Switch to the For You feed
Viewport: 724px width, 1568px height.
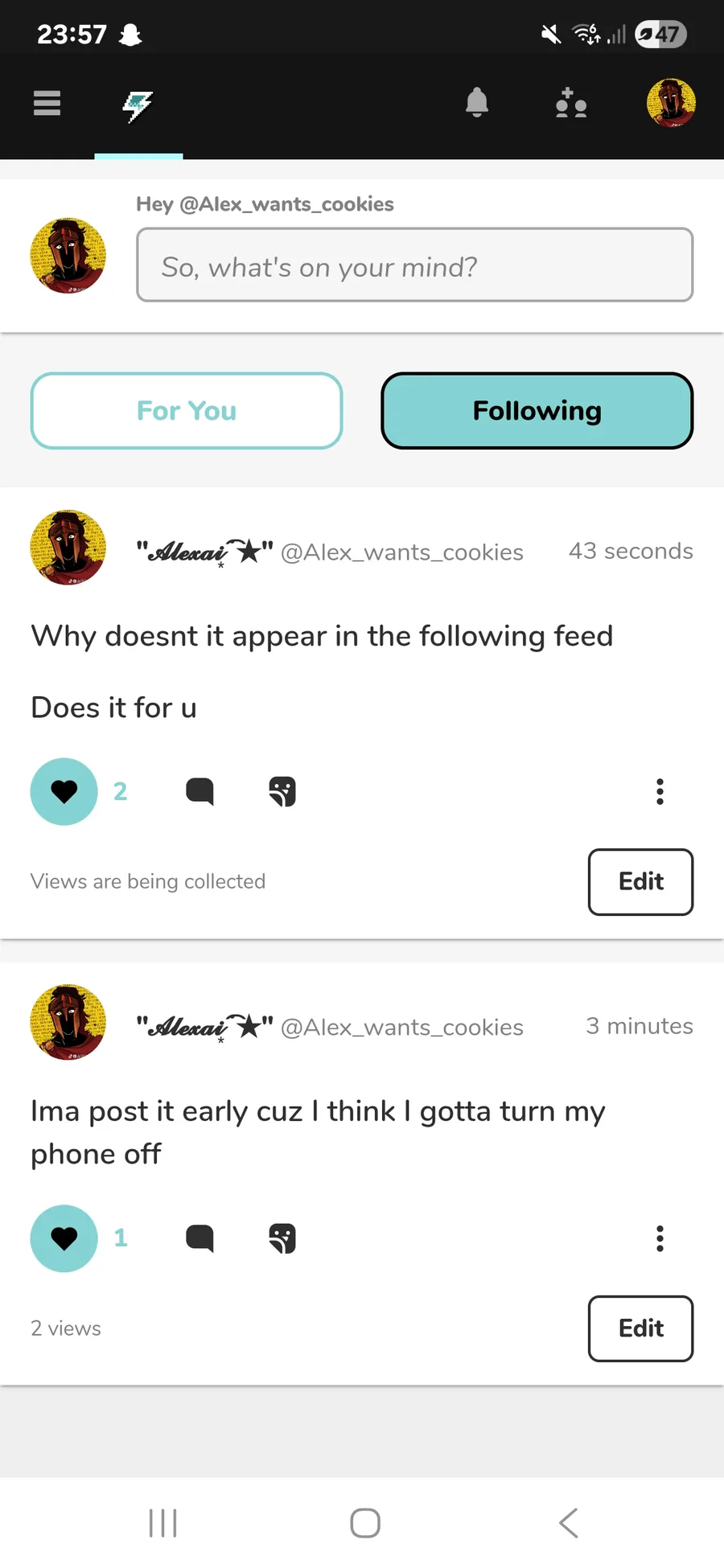[187, 411]
